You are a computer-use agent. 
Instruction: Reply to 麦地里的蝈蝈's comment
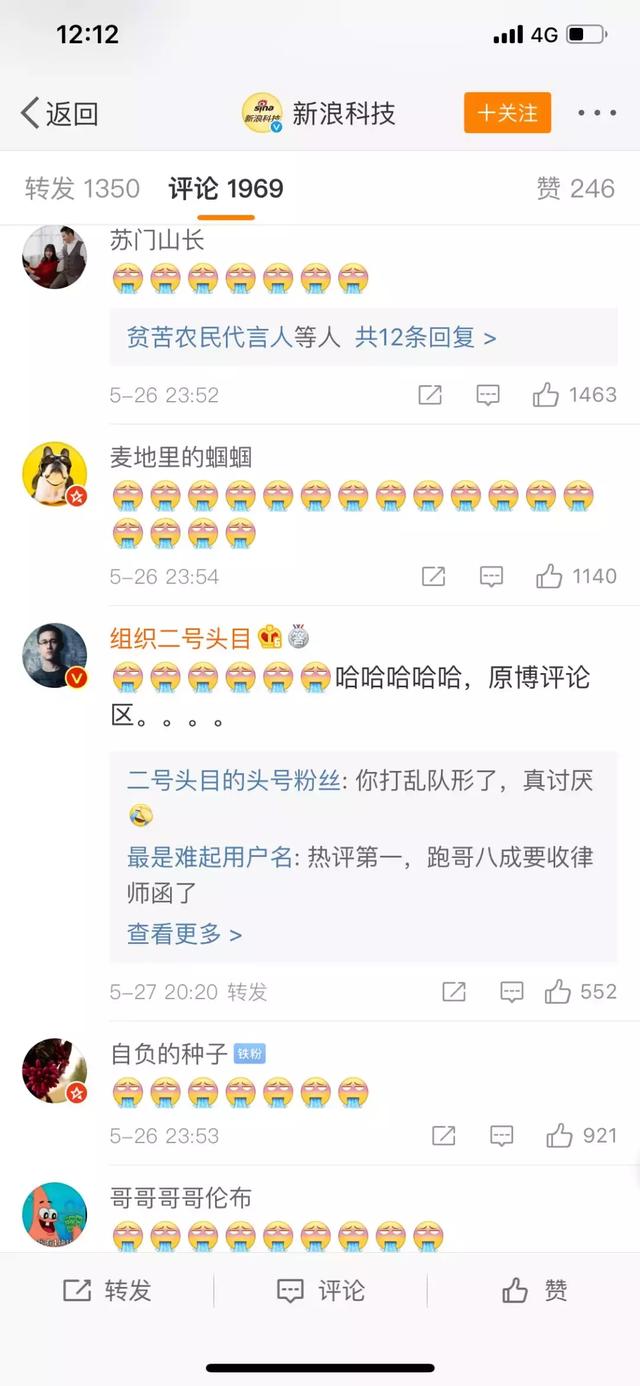coord(491,576)
